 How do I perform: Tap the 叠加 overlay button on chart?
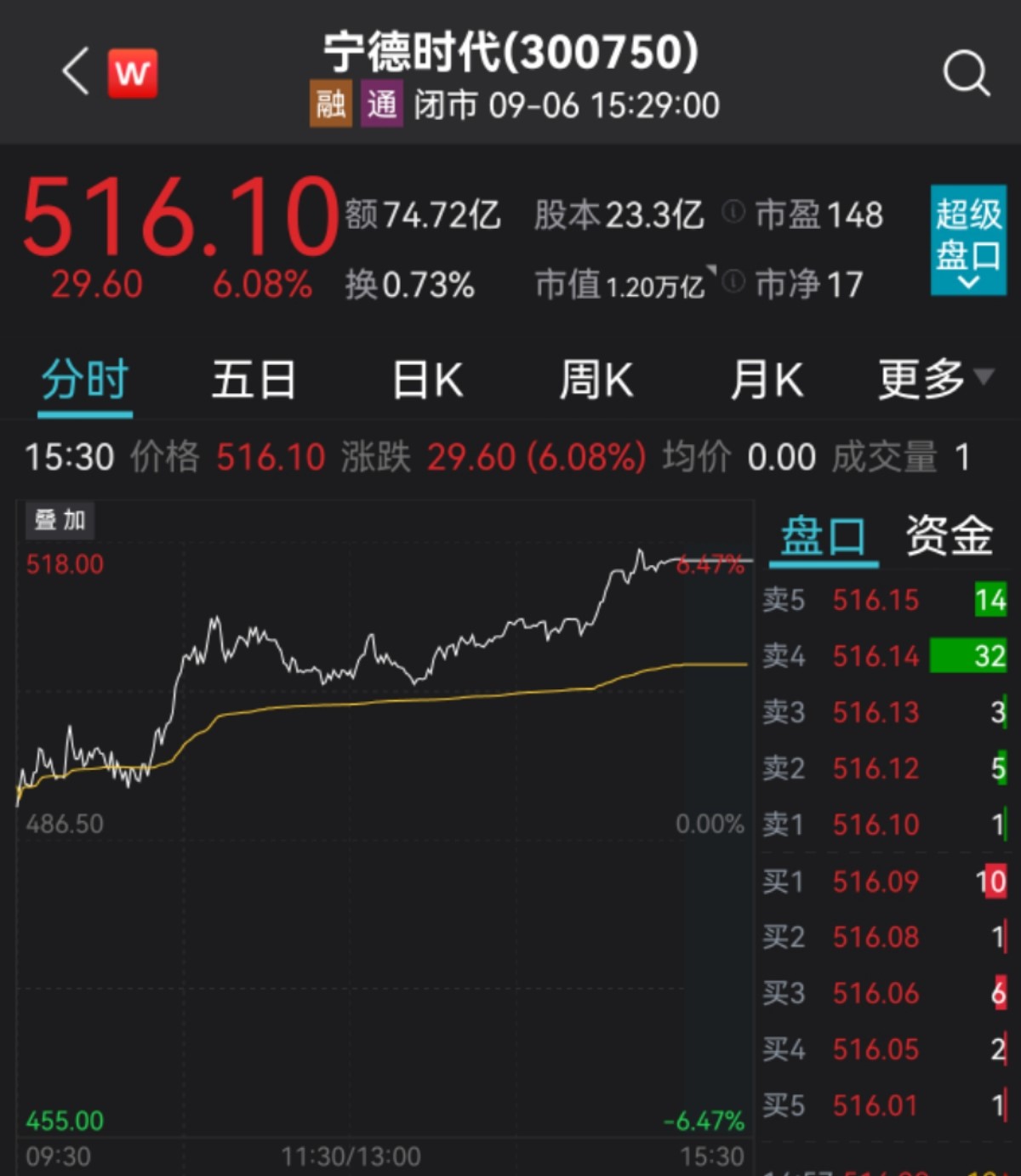[60, 520]
